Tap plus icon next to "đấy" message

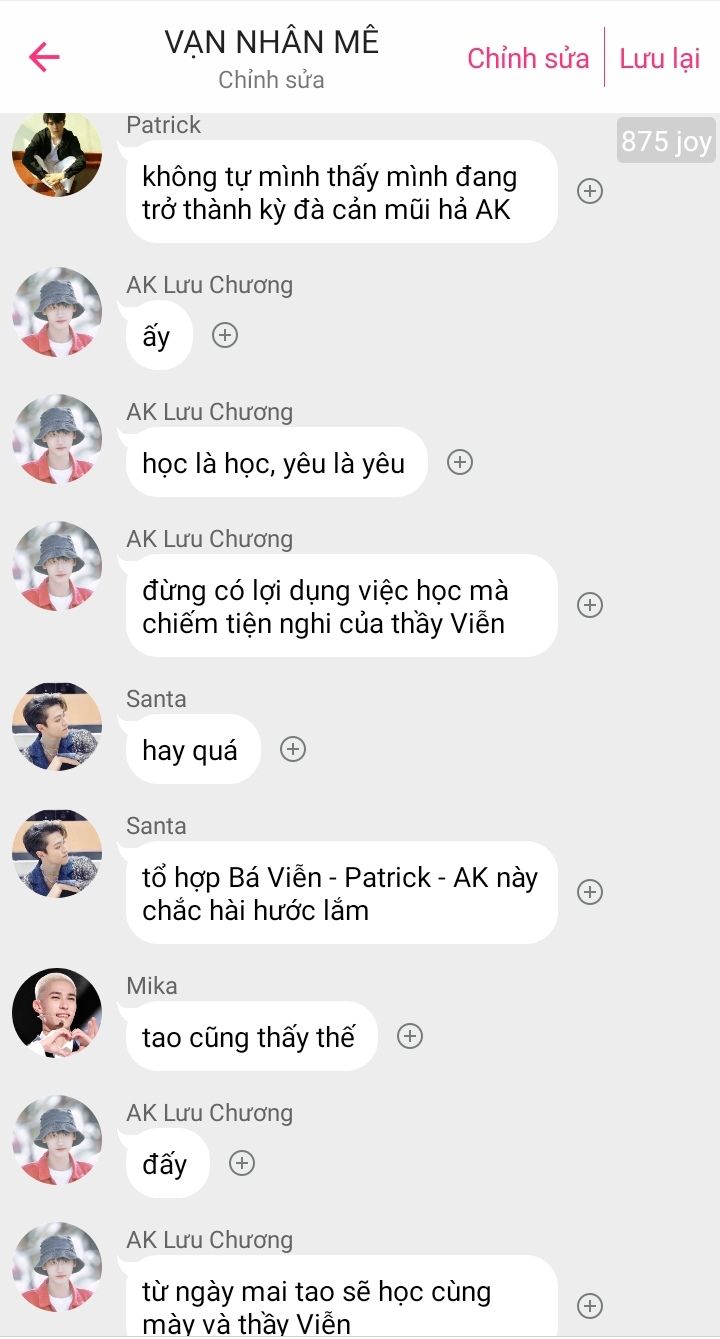coord(241,1163)
